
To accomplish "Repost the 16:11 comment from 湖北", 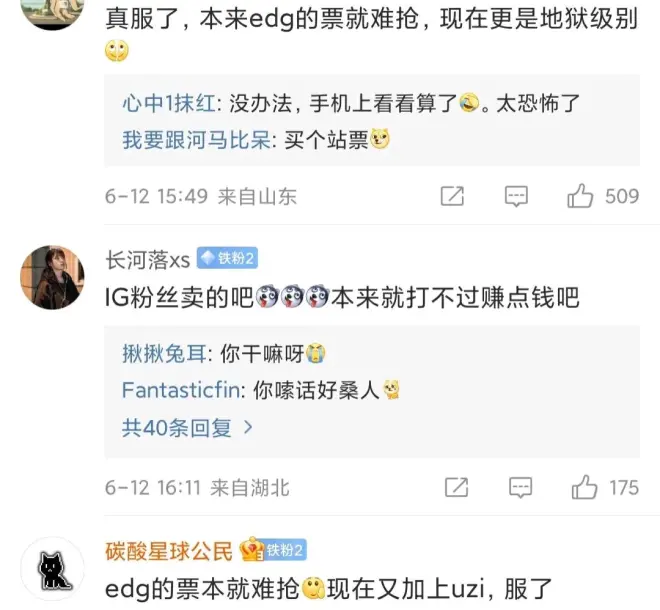I will click(456, 487).
